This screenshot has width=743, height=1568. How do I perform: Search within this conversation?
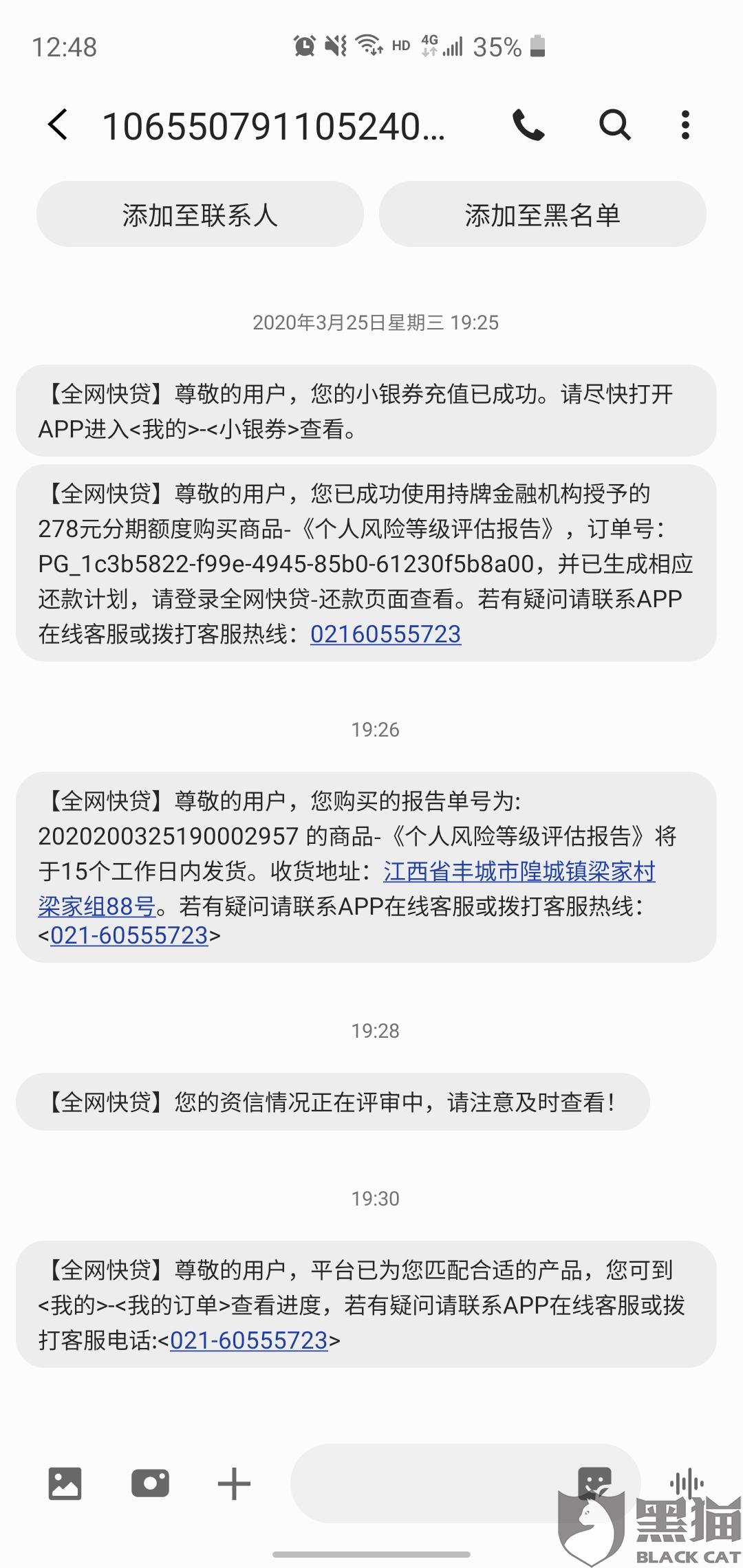click(614, 125)
